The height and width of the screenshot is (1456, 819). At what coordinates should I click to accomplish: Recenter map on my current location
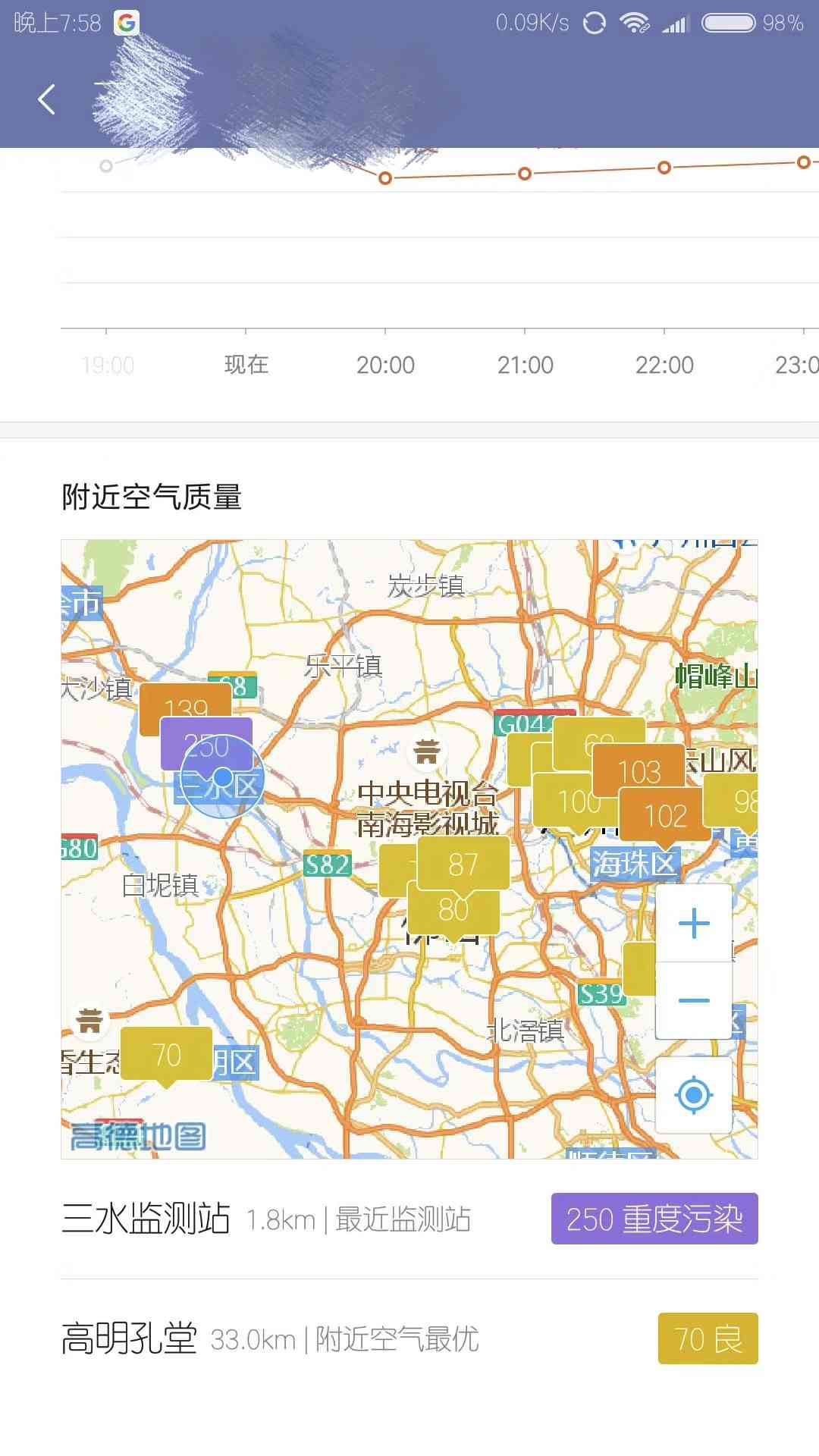pyautogui.click(x=693, y=1095)
